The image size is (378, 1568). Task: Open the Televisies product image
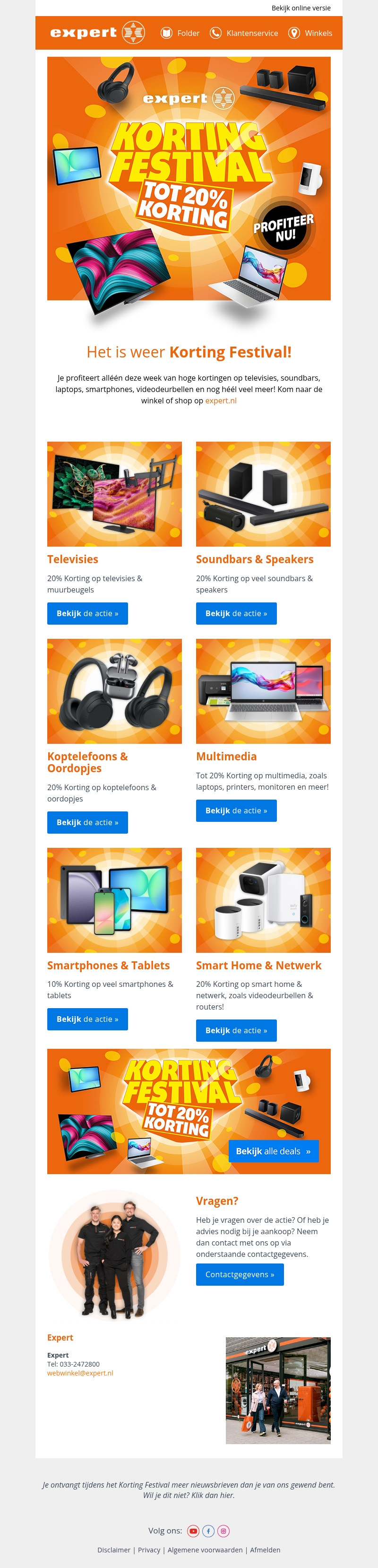point(114,494)
